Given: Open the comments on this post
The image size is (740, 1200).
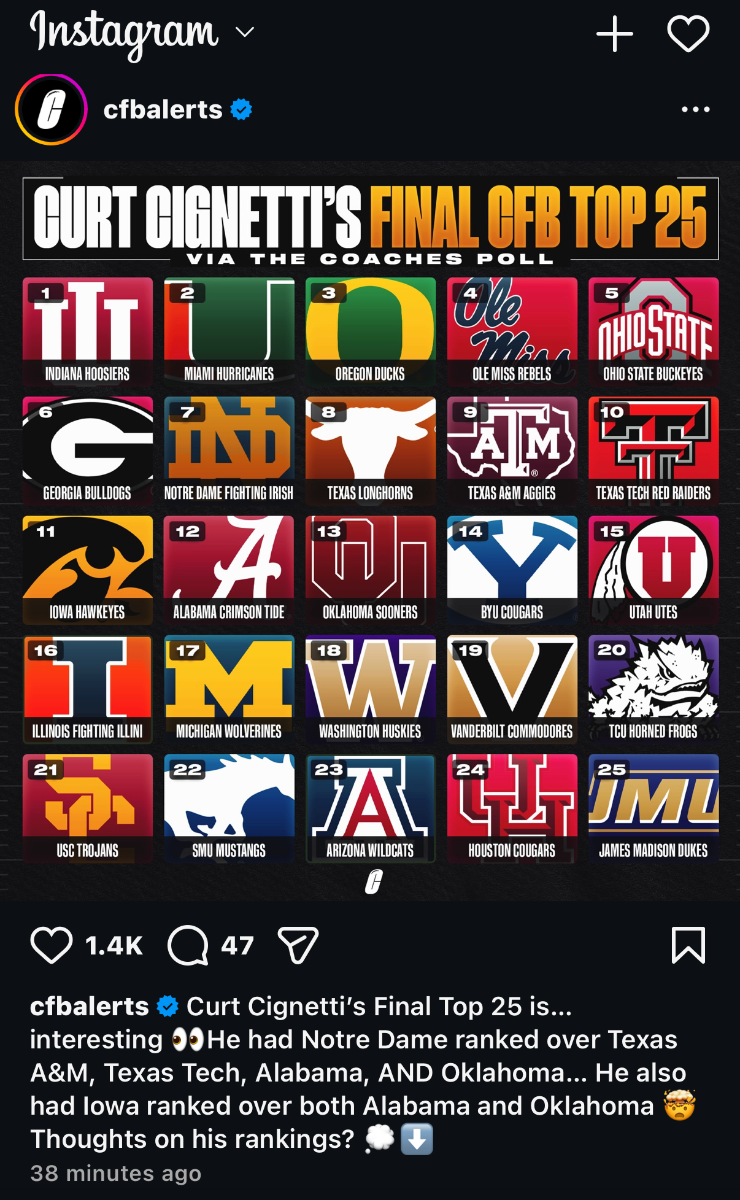Looking at the screenshot, I should tap(187, 945).
